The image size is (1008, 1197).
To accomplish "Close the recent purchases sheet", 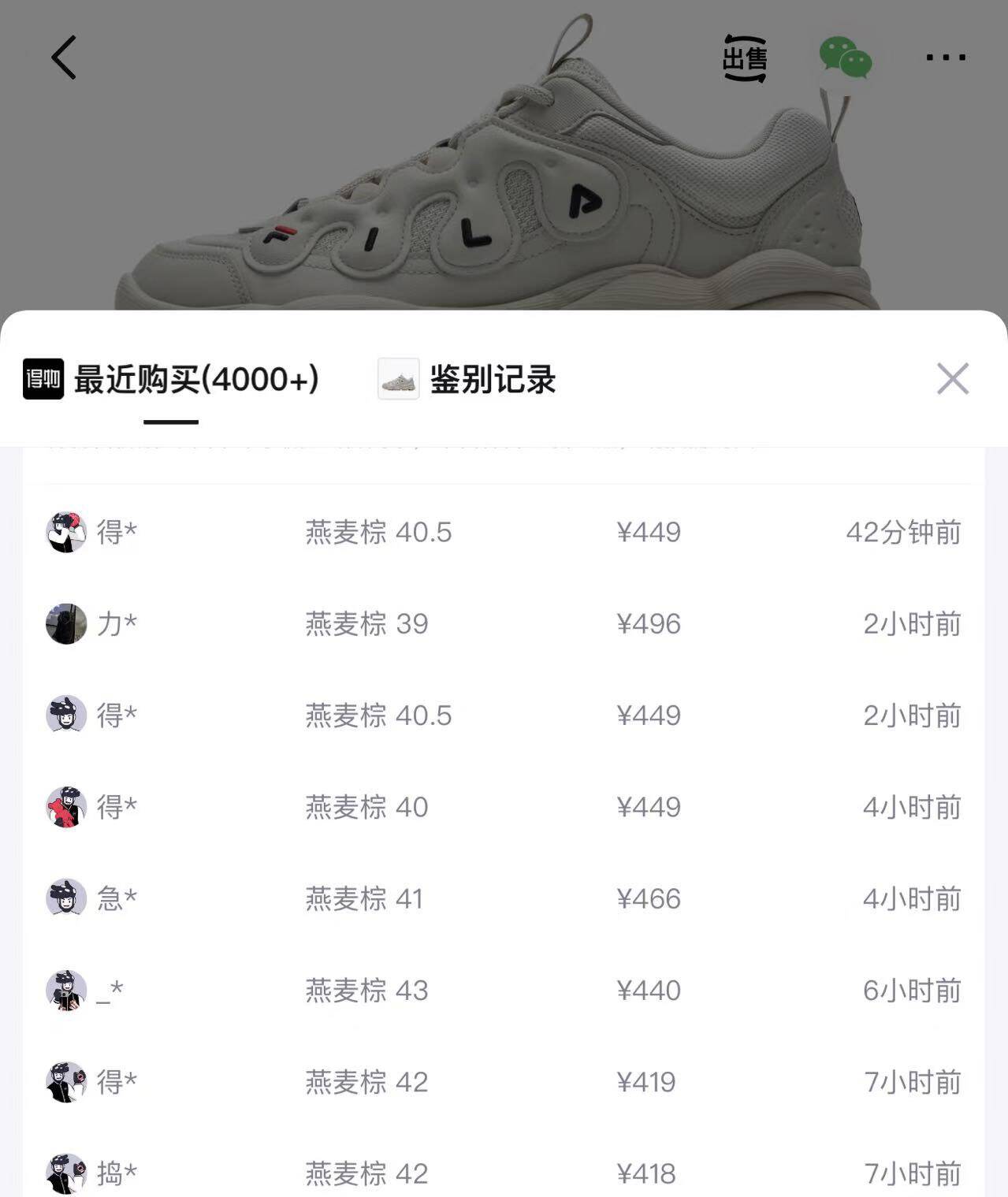I will (953, 379).
